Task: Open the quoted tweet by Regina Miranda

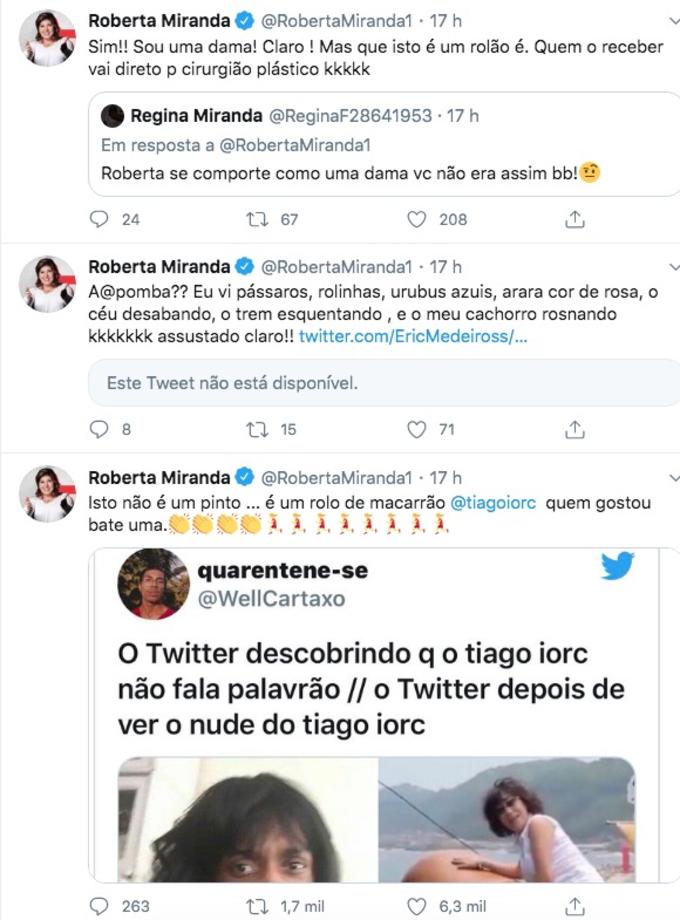Action: (372, 146)
